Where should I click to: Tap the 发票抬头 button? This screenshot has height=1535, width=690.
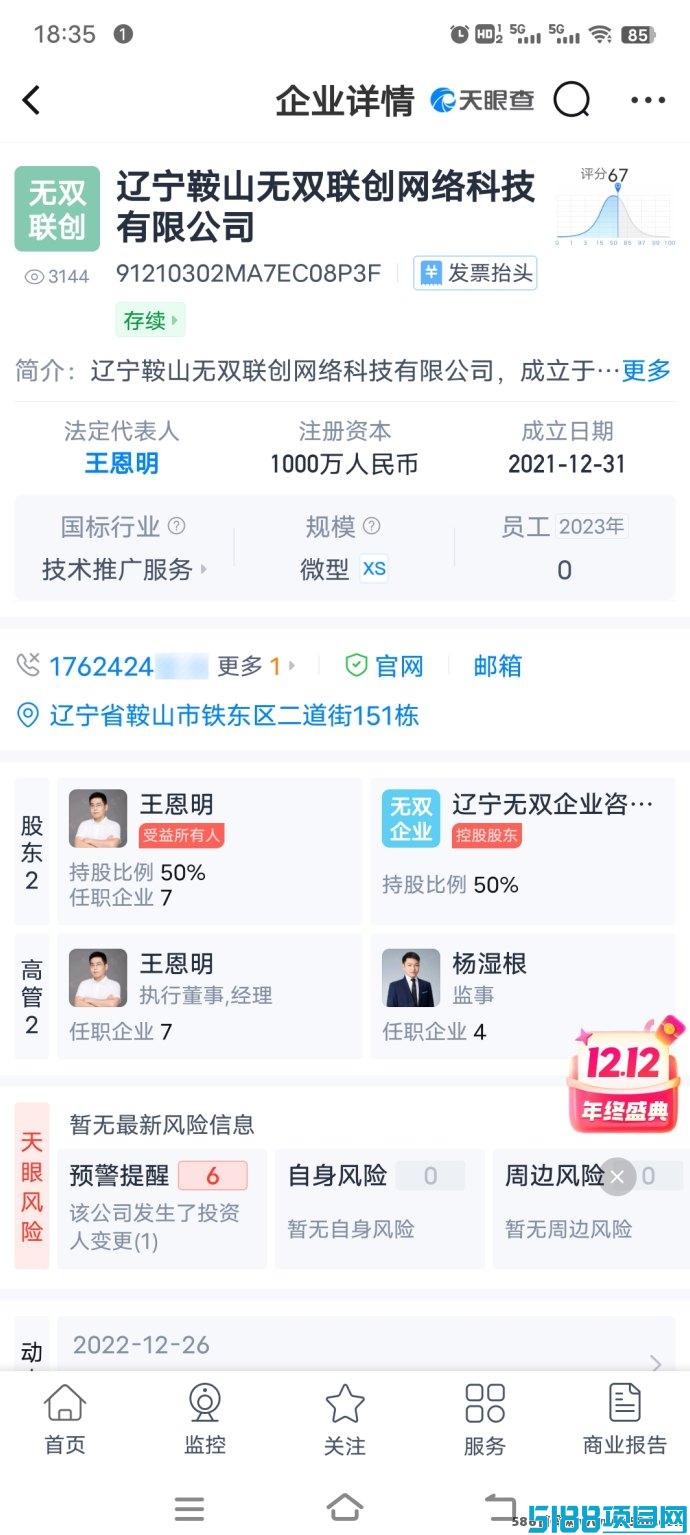tap(475, 273)
